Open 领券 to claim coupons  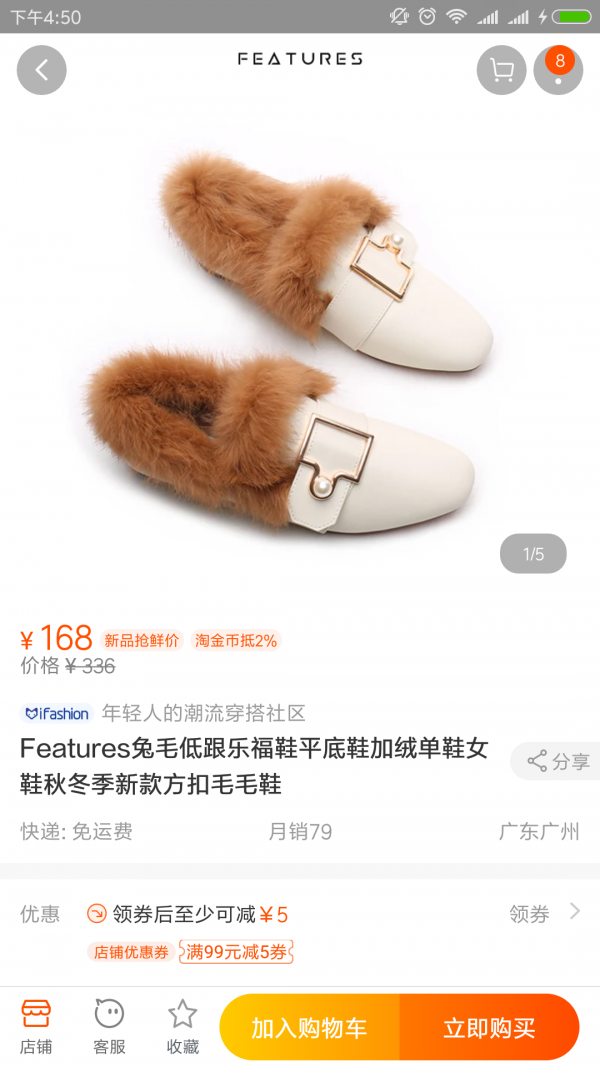click(x=543, y=913)
